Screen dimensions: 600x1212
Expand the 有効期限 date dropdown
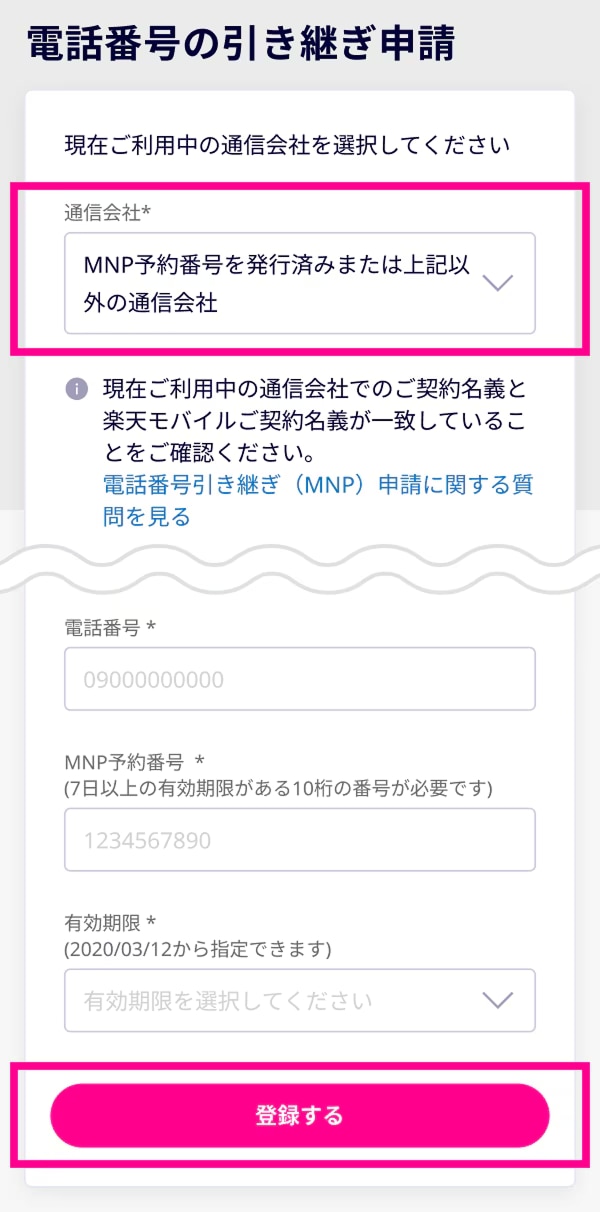coord(299,1000)
